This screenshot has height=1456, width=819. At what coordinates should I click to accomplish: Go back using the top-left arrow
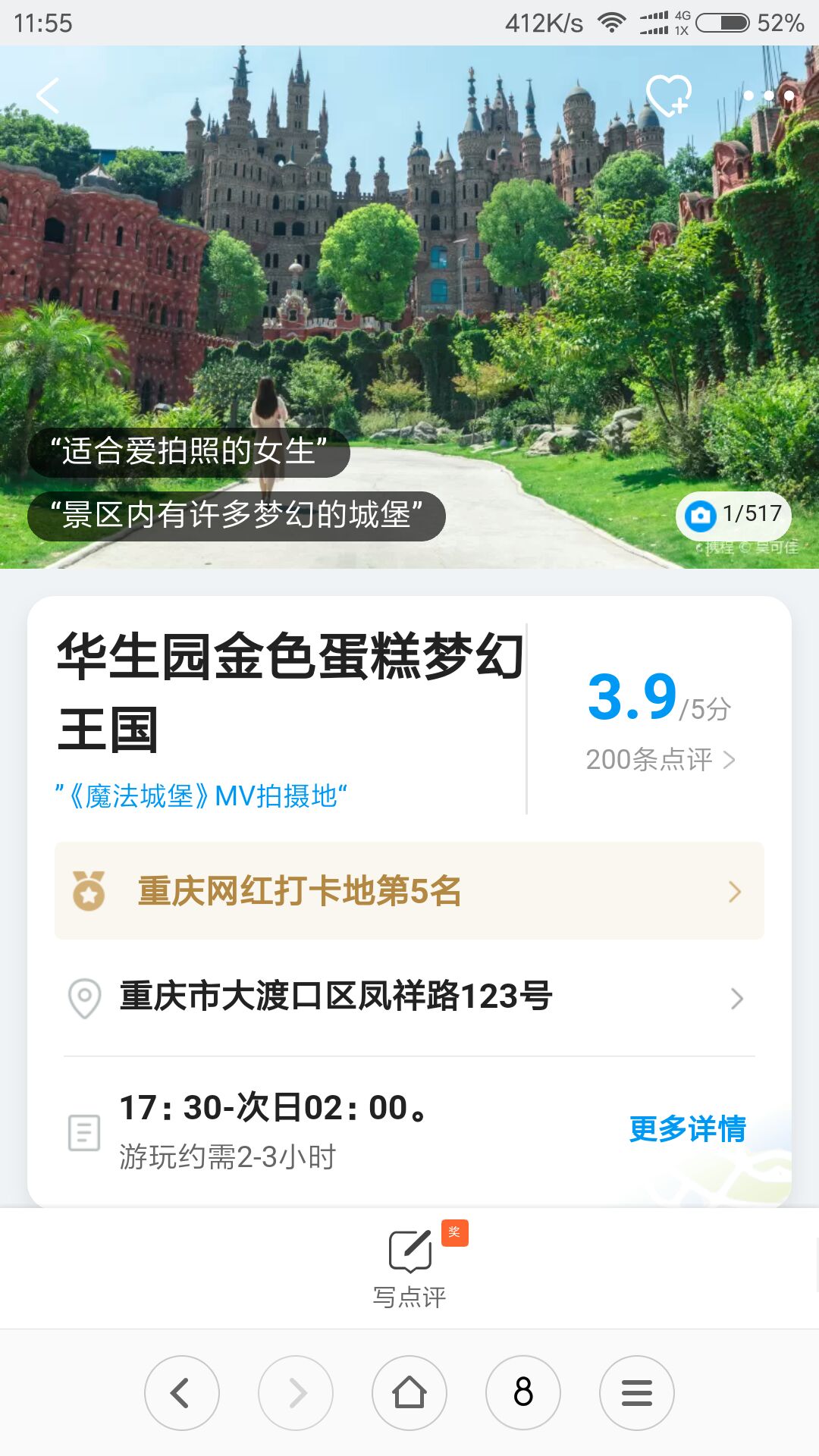(48, 96)
